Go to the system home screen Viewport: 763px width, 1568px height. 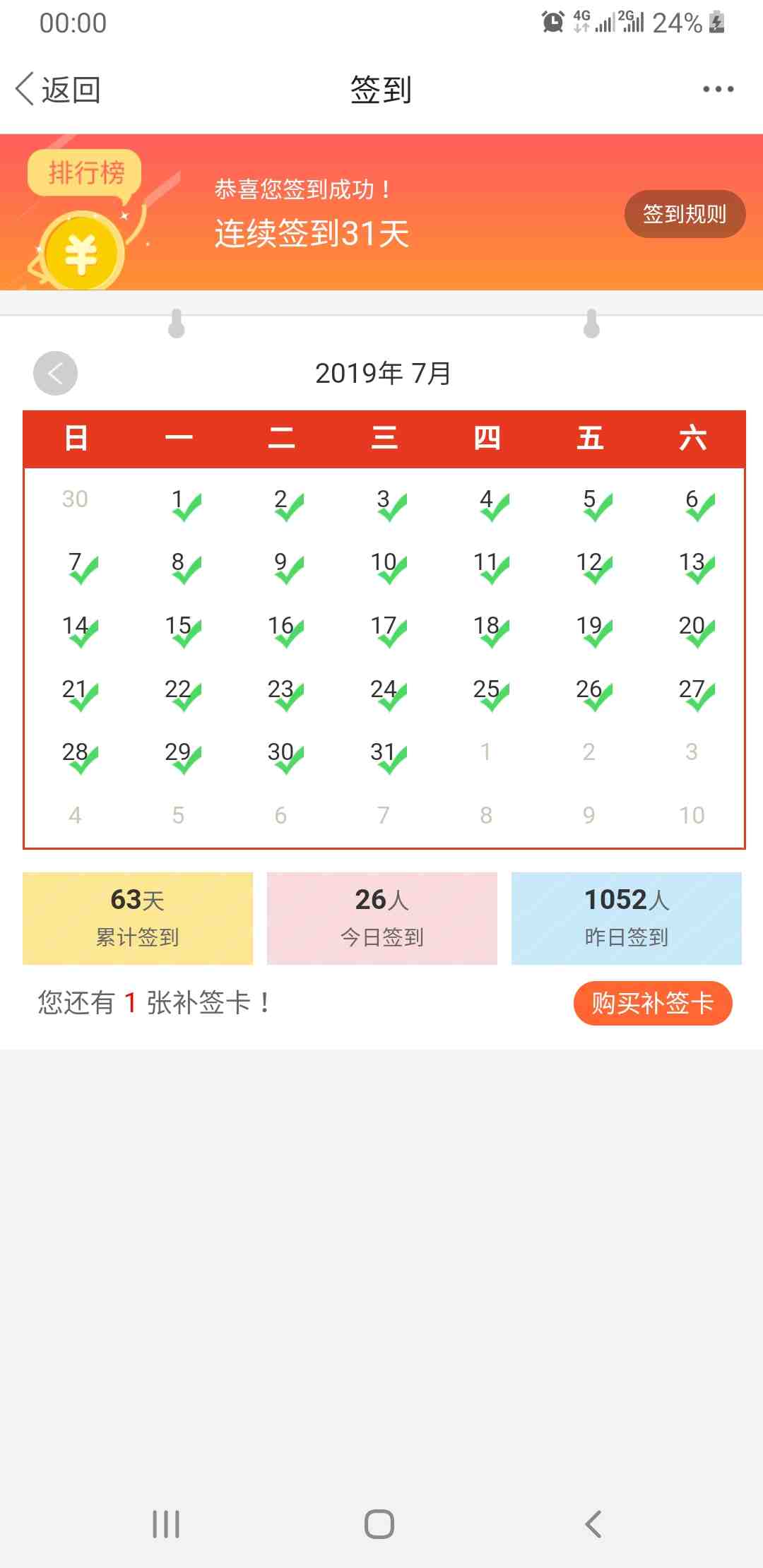coord(379,1524)
